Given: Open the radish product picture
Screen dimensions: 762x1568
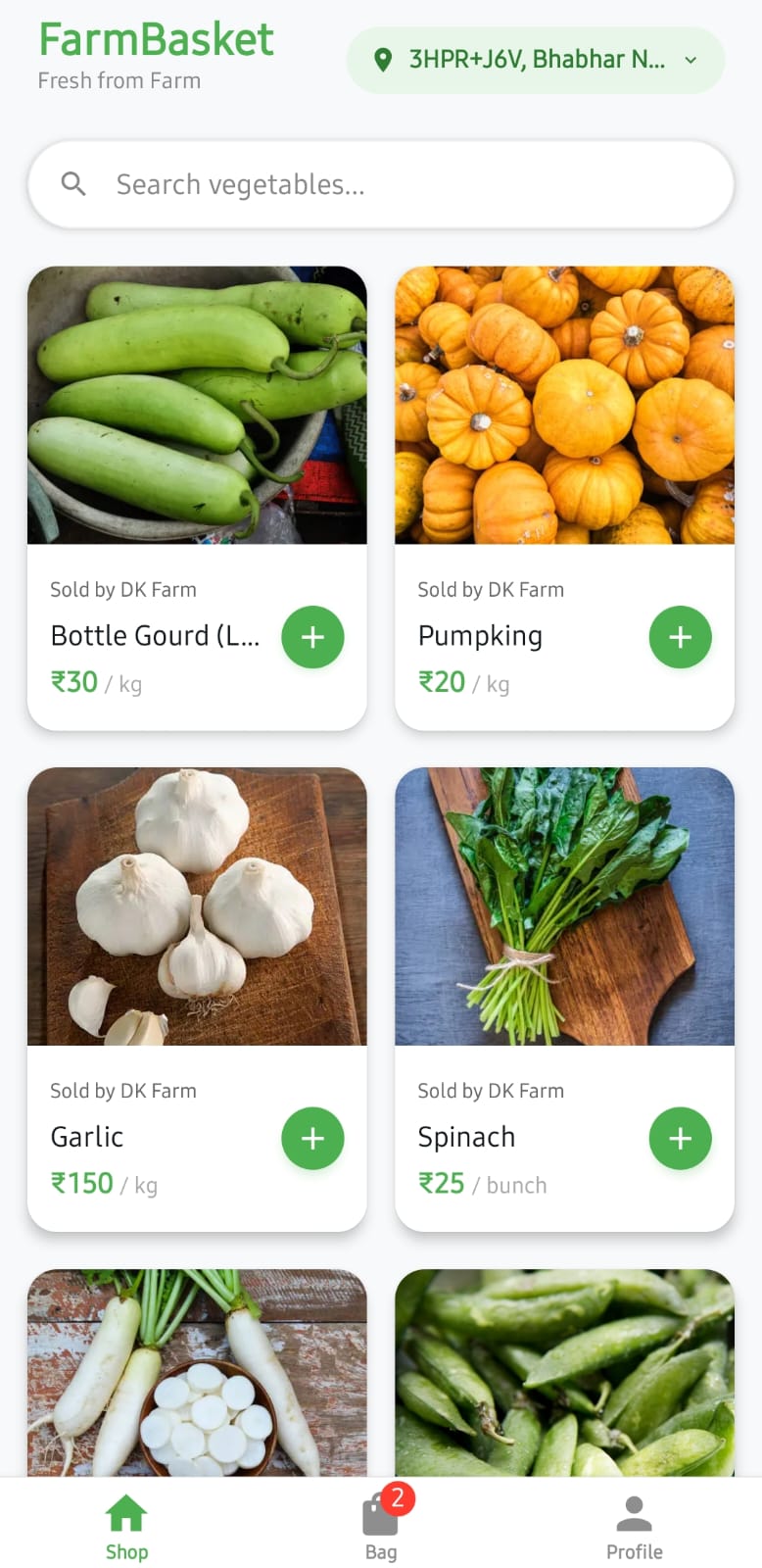Looking at the screenshot, I should click(x=197, y=1372).
